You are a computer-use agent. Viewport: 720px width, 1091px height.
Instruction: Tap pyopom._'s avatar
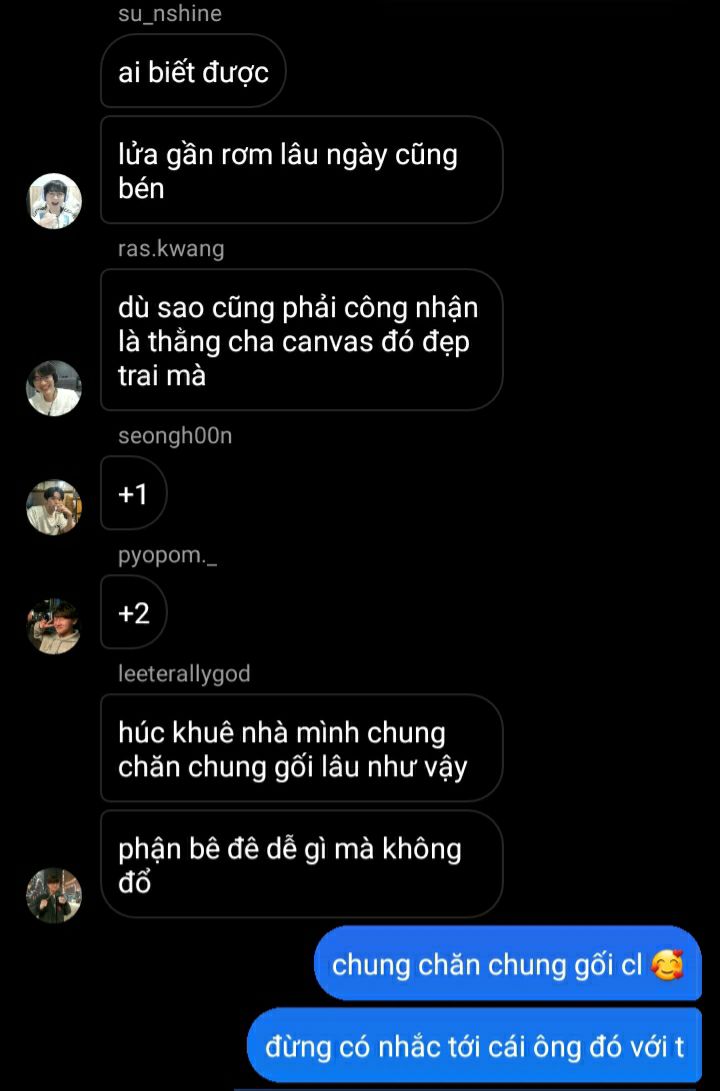53,626
